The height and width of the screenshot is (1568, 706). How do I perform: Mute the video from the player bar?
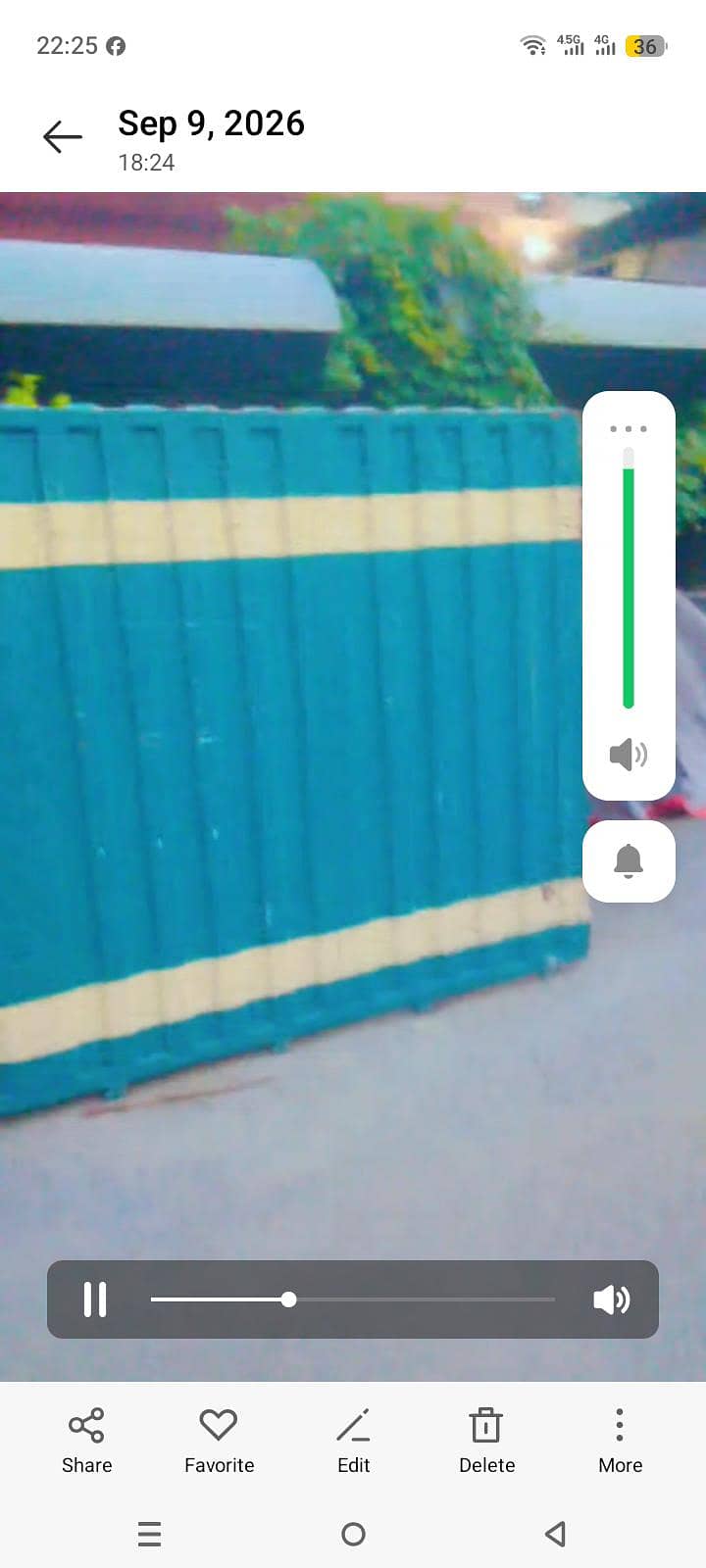point(611,1299)
